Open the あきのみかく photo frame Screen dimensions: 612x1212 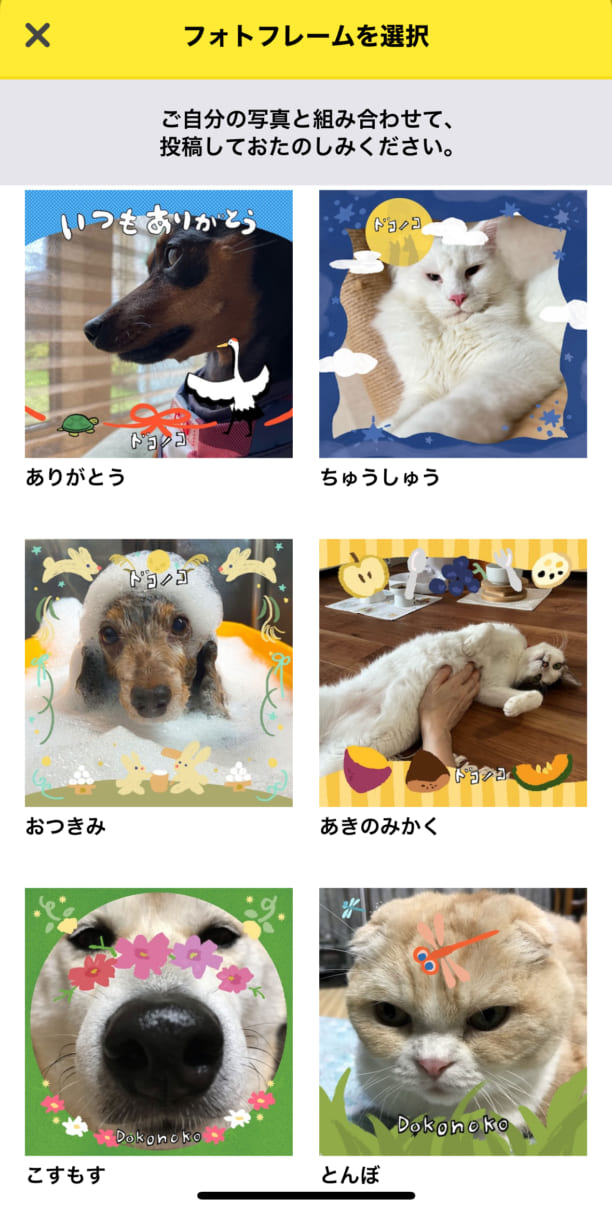click(453, 673)
